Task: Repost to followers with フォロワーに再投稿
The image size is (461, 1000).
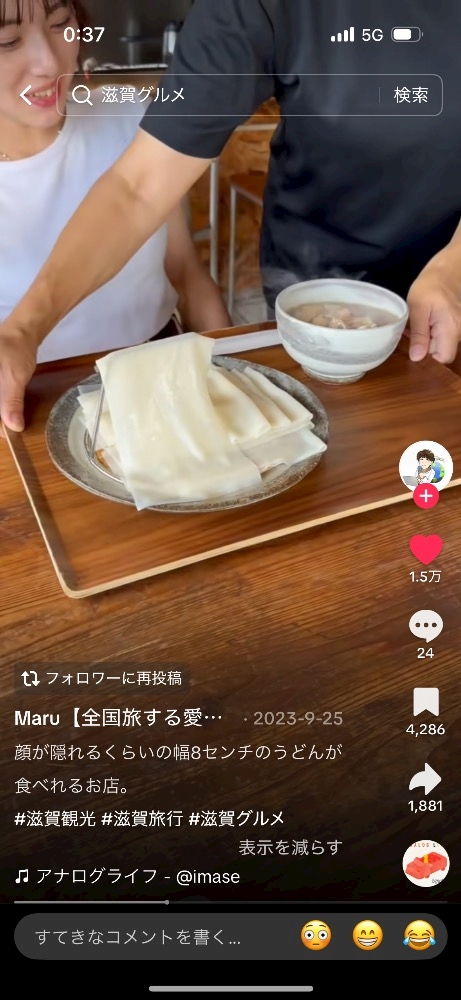Action: pyautogui.click(x=102, y=678)
